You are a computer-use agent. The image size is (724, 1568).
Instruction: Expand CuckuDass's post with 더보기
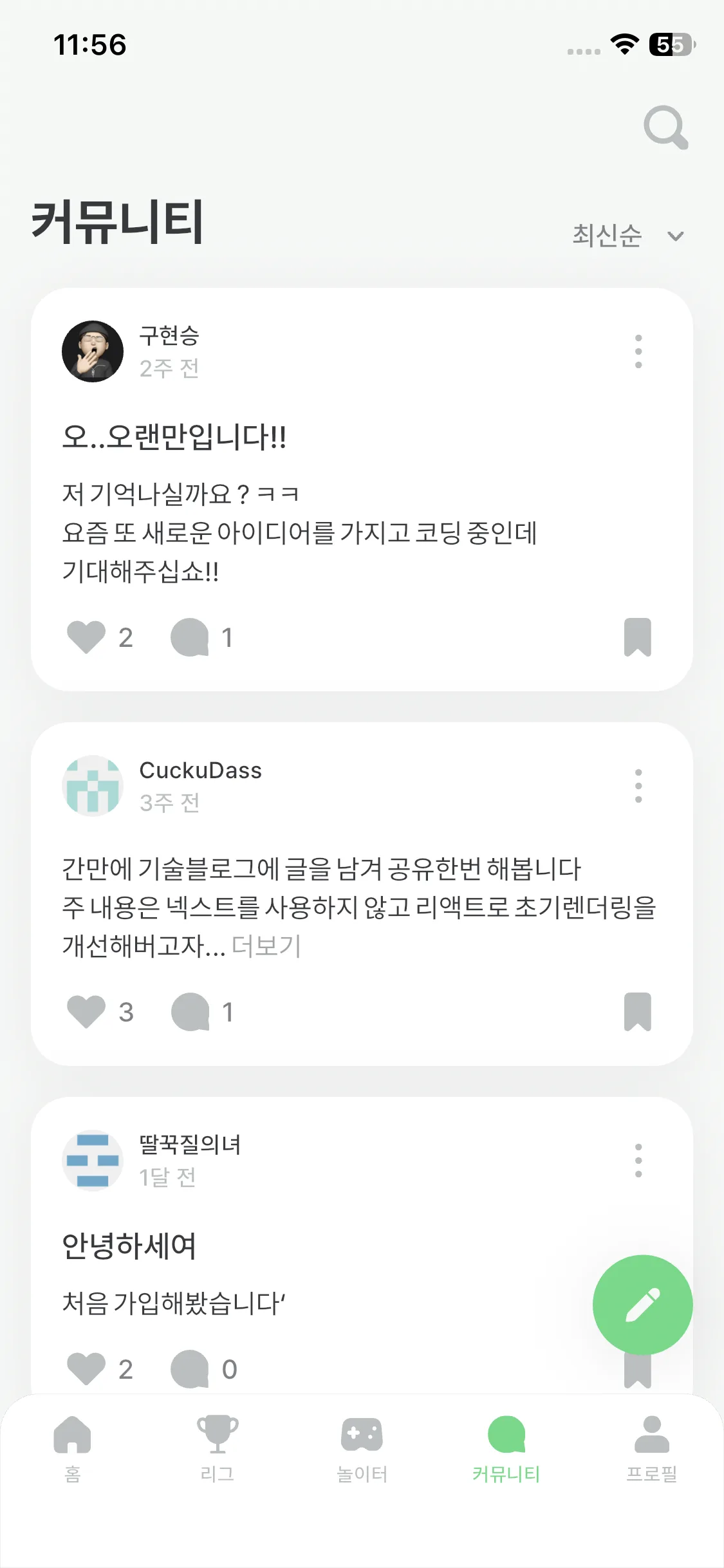266,946
